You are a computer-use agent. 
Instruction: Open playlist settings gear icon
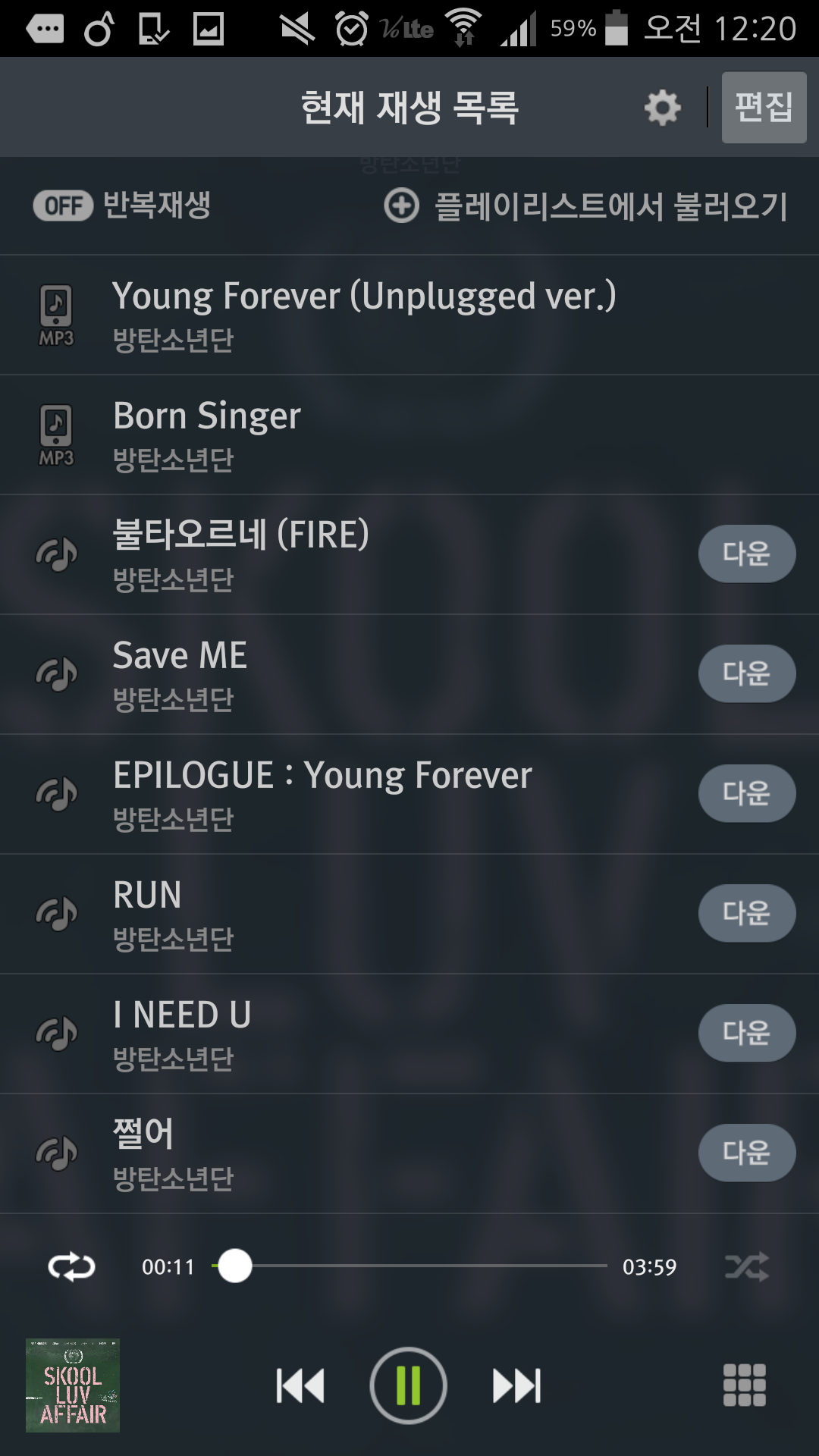pyautogui.click(x=662, y=108)
